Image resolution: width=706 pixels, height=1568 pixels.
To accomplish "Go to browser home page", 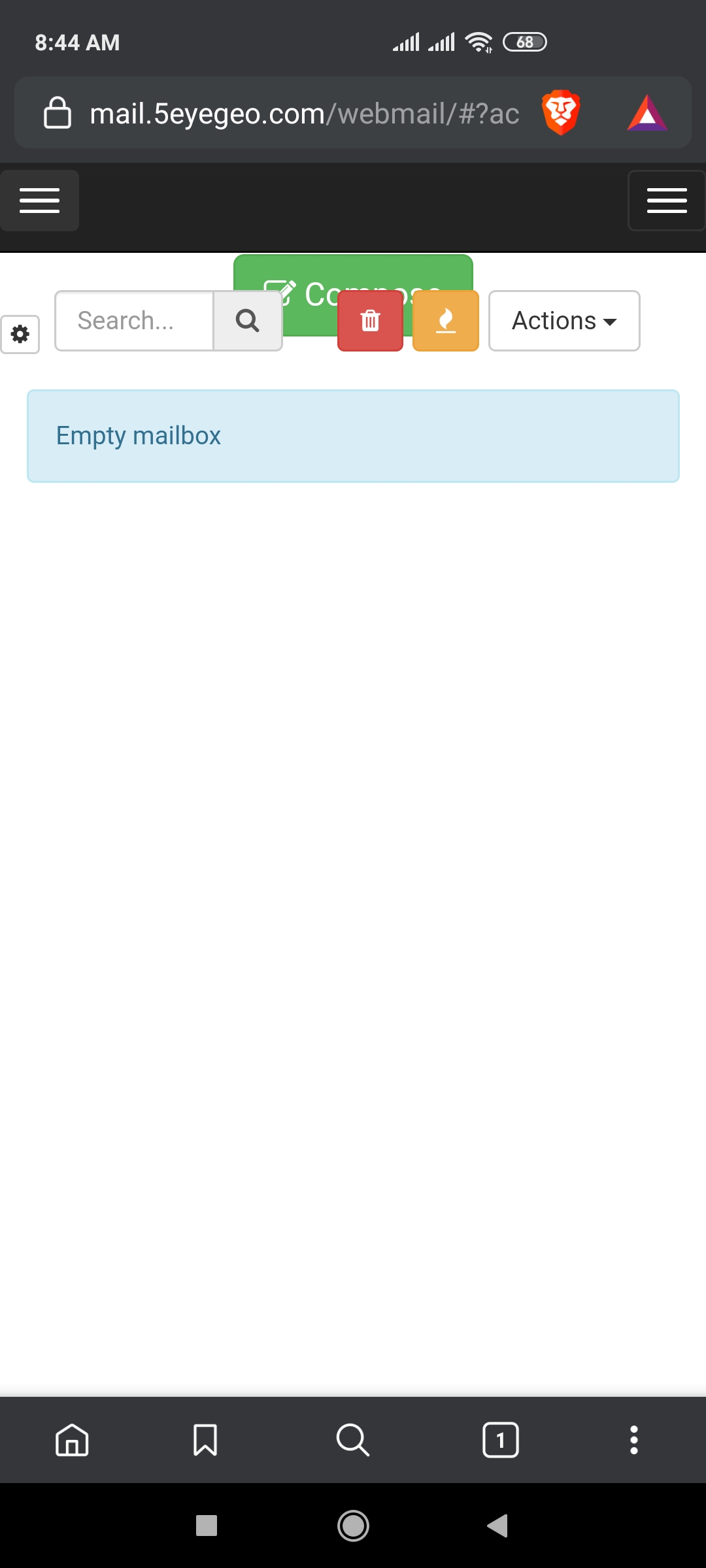I will tap(72, 1440).
